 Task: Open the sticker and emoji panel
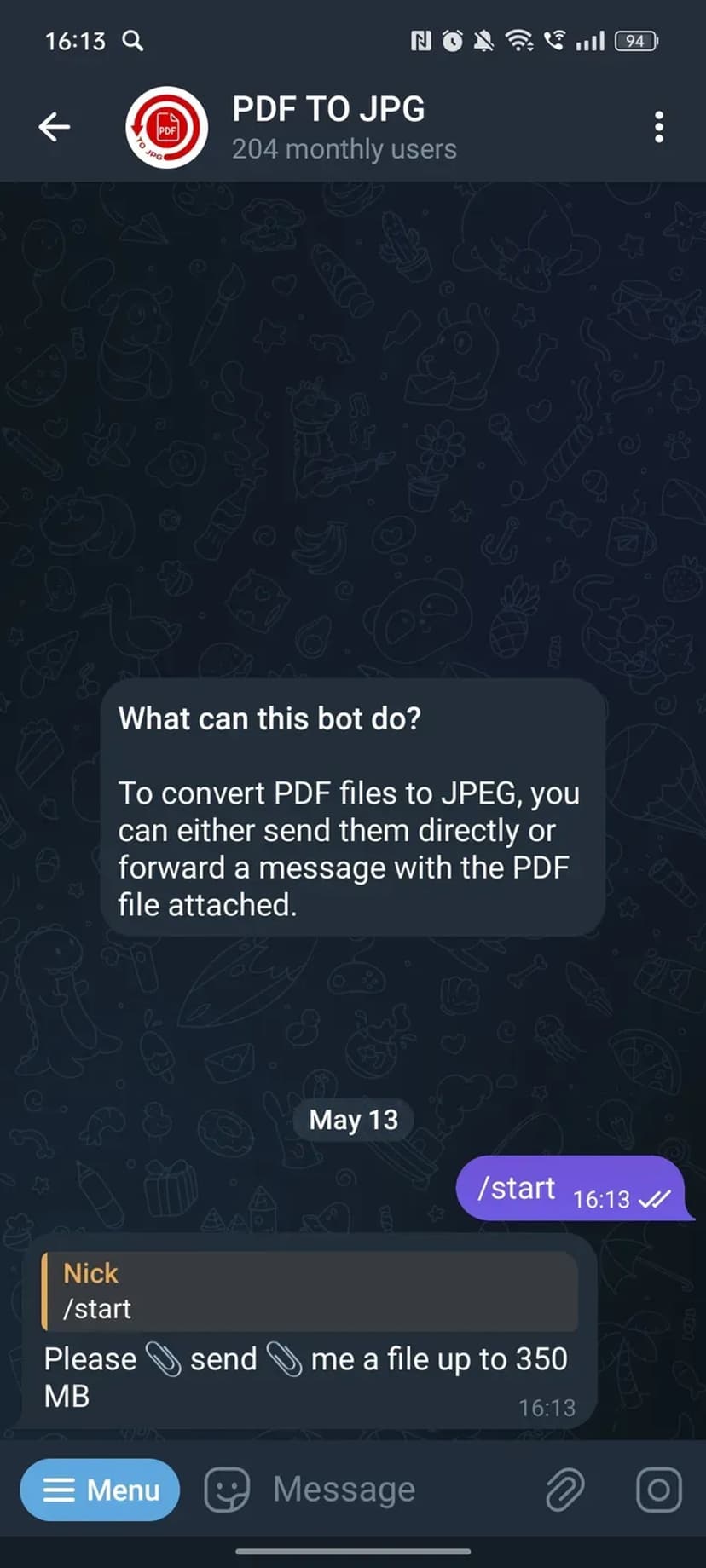pos(227,1490)
